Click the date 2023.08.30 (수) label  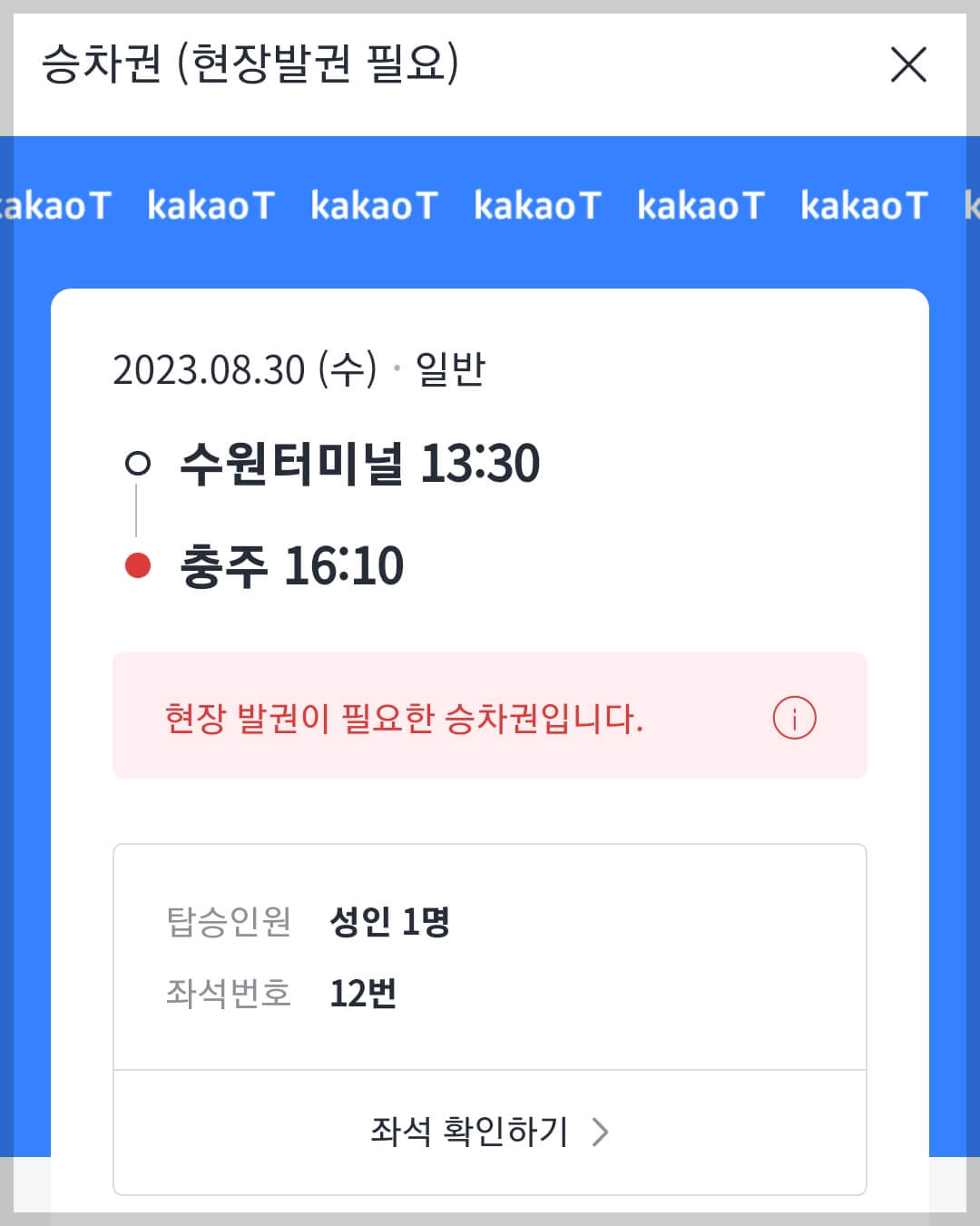pos(245,370)
